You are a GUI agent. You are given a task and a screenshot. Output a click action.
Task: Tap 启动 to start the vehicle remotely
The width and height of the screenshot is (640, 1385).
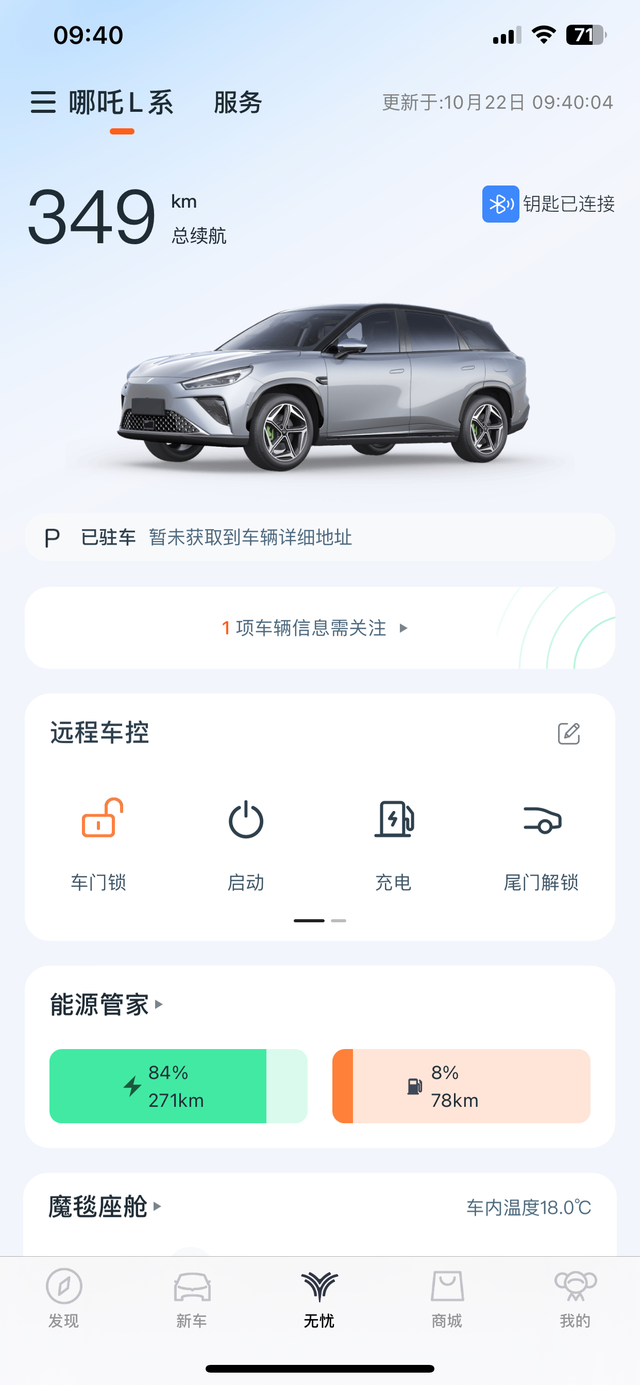246,843
